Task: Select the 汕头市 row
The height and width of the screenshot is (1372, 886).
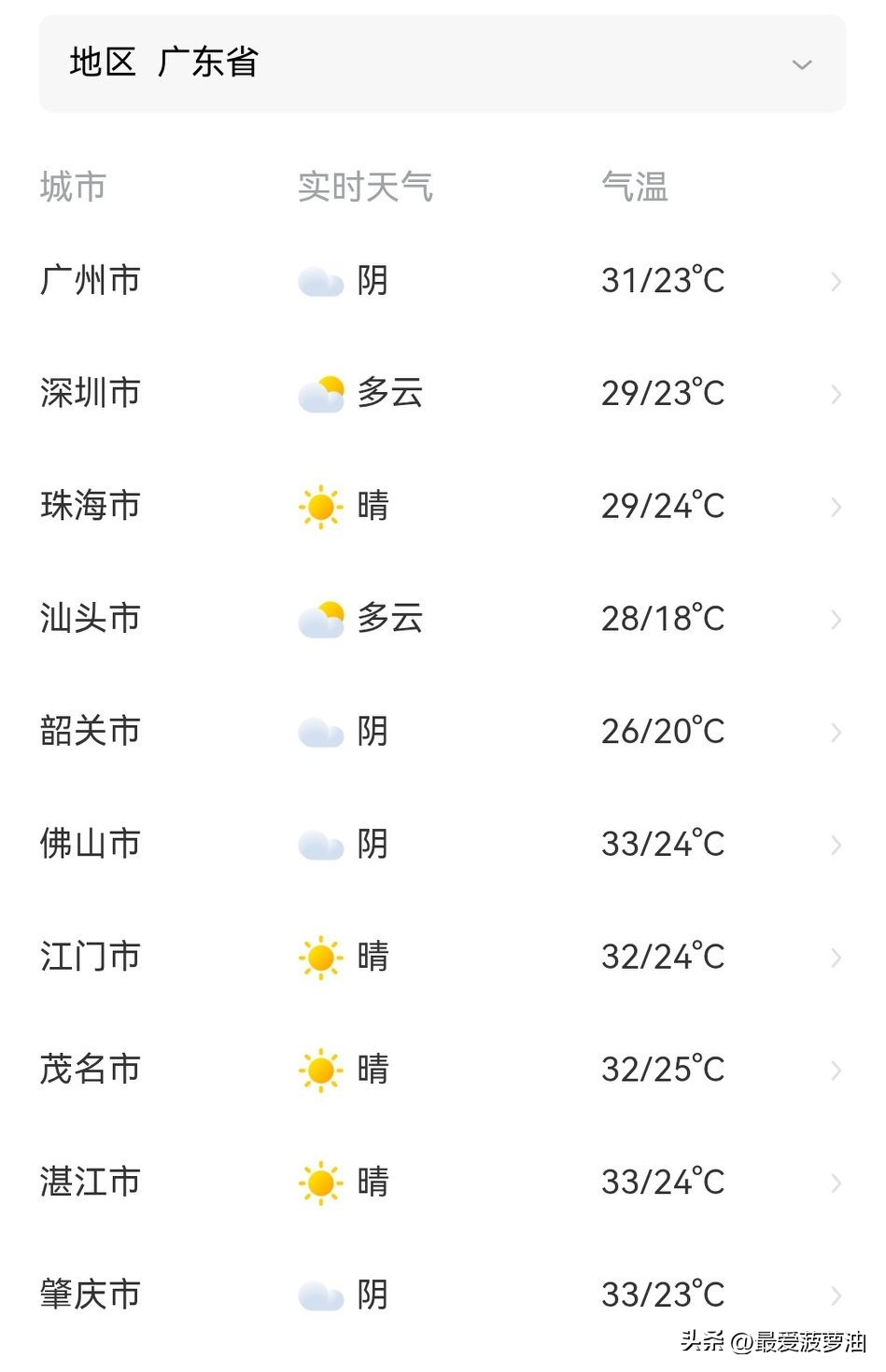Action: [x=443, y=619]
